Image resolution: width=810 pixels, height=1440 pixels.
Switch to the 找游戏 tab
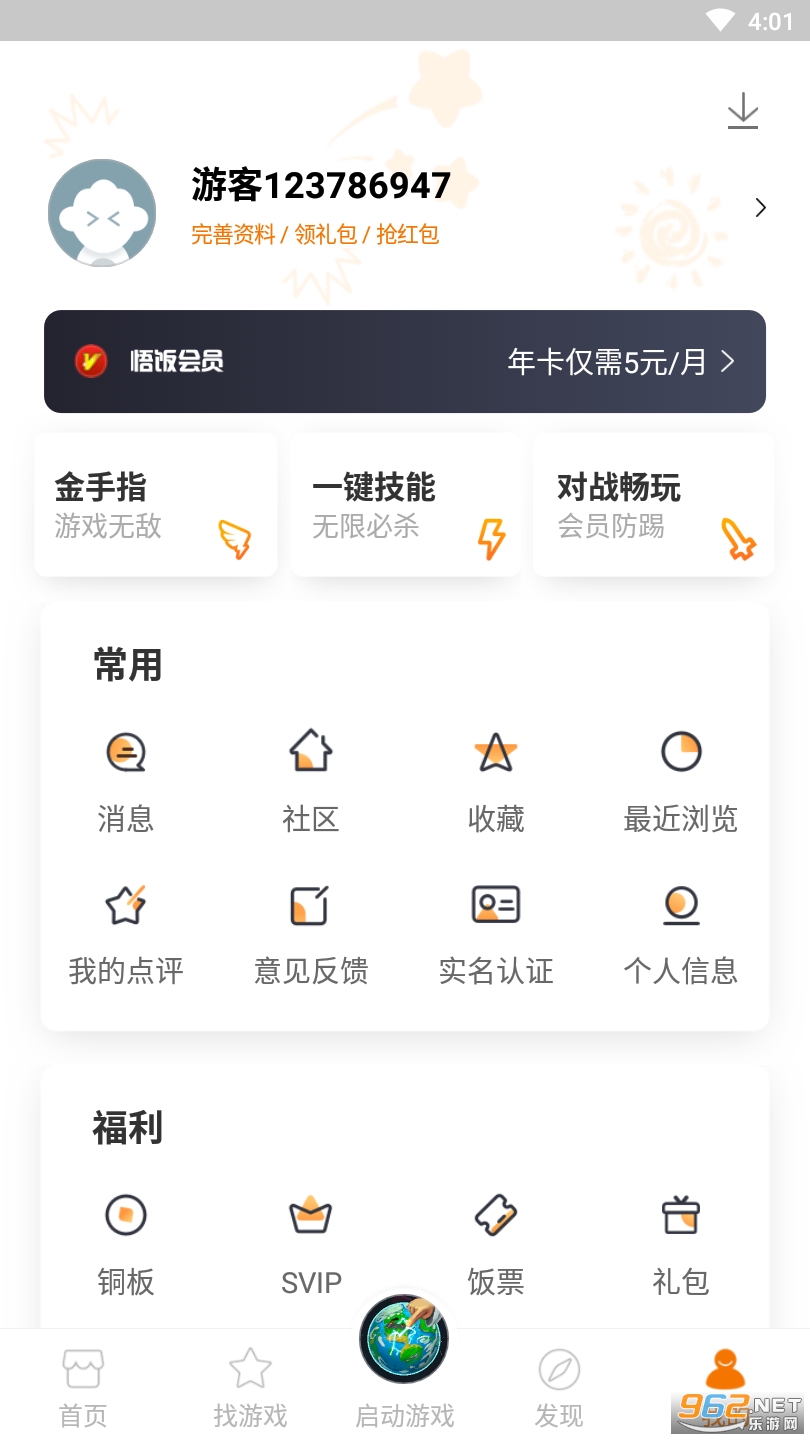click(250, 1388)
